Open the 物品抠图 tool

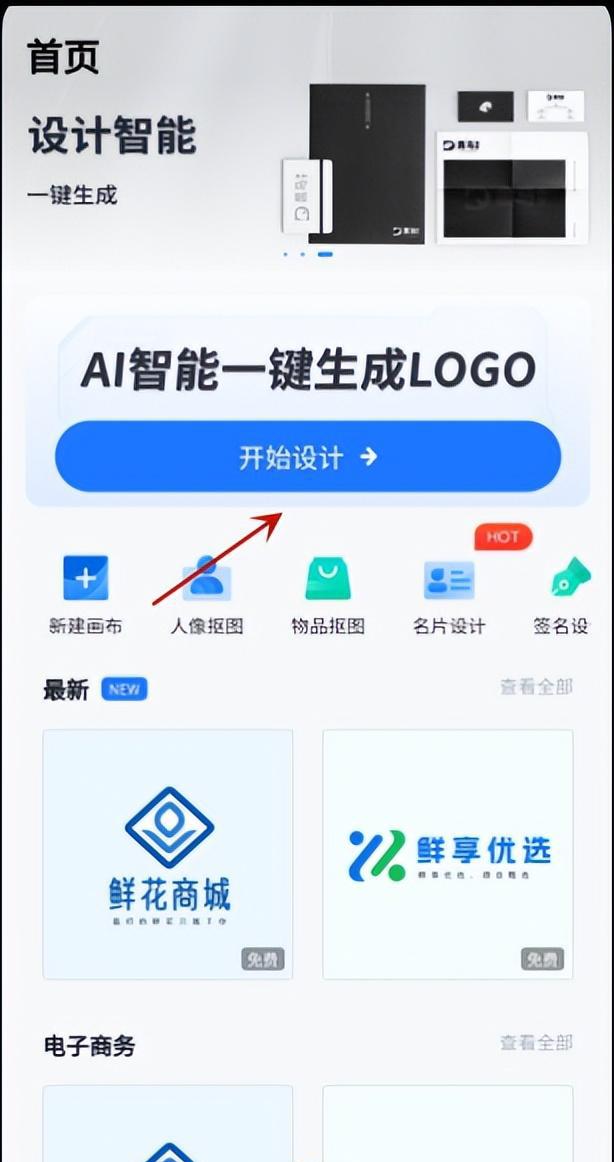(x=328, y=594)
